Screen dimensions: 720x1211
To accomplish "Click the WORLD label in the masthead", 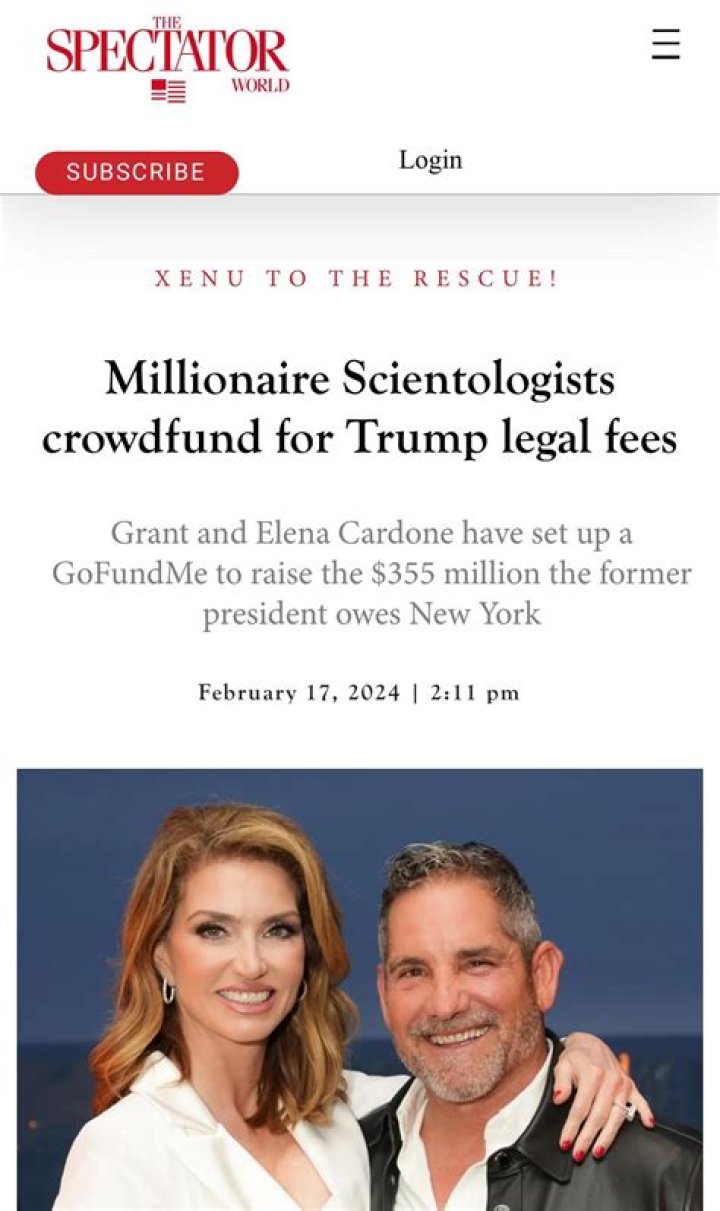I will click(x=262, y=84).
